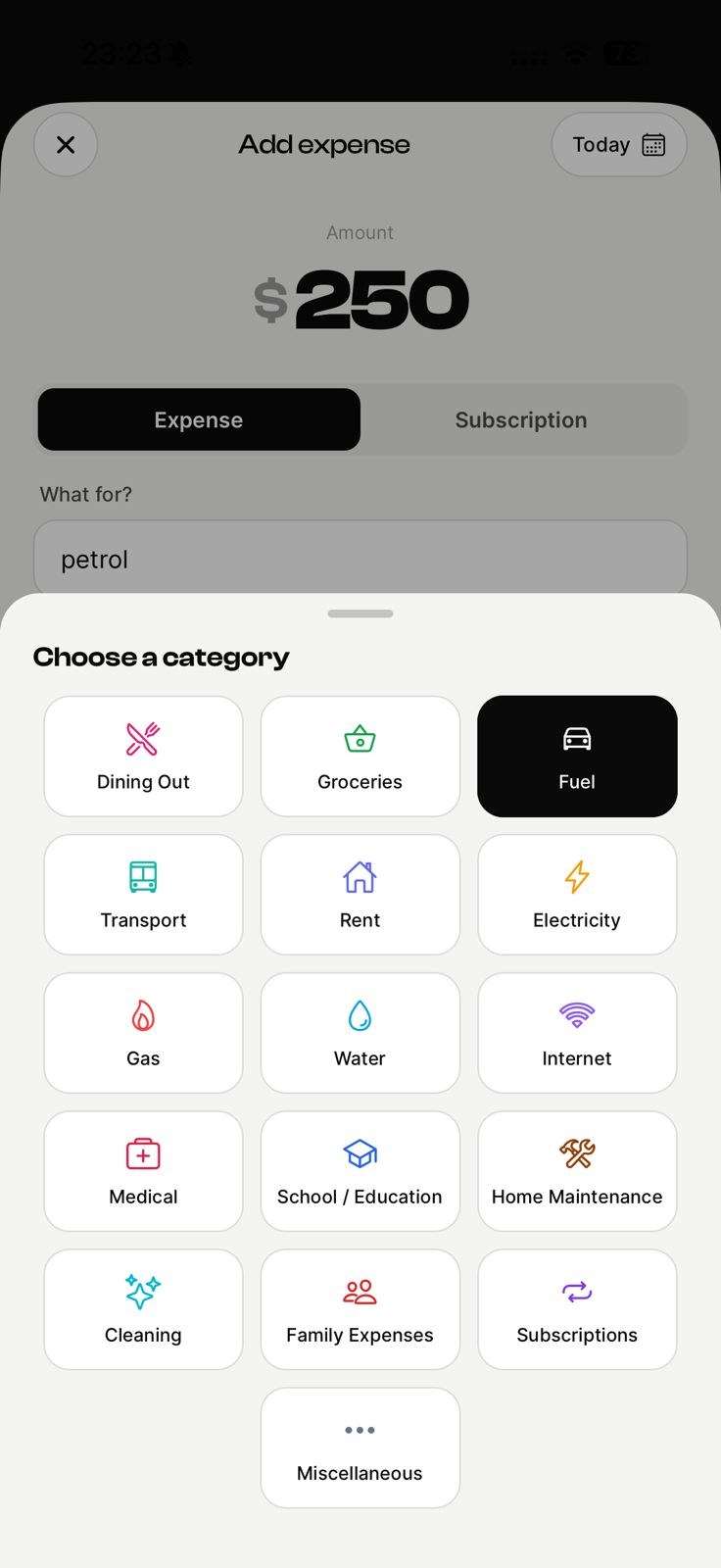
Task: Choose Groceries as the category
Action: pyautogui.click(x=360, y=757)
